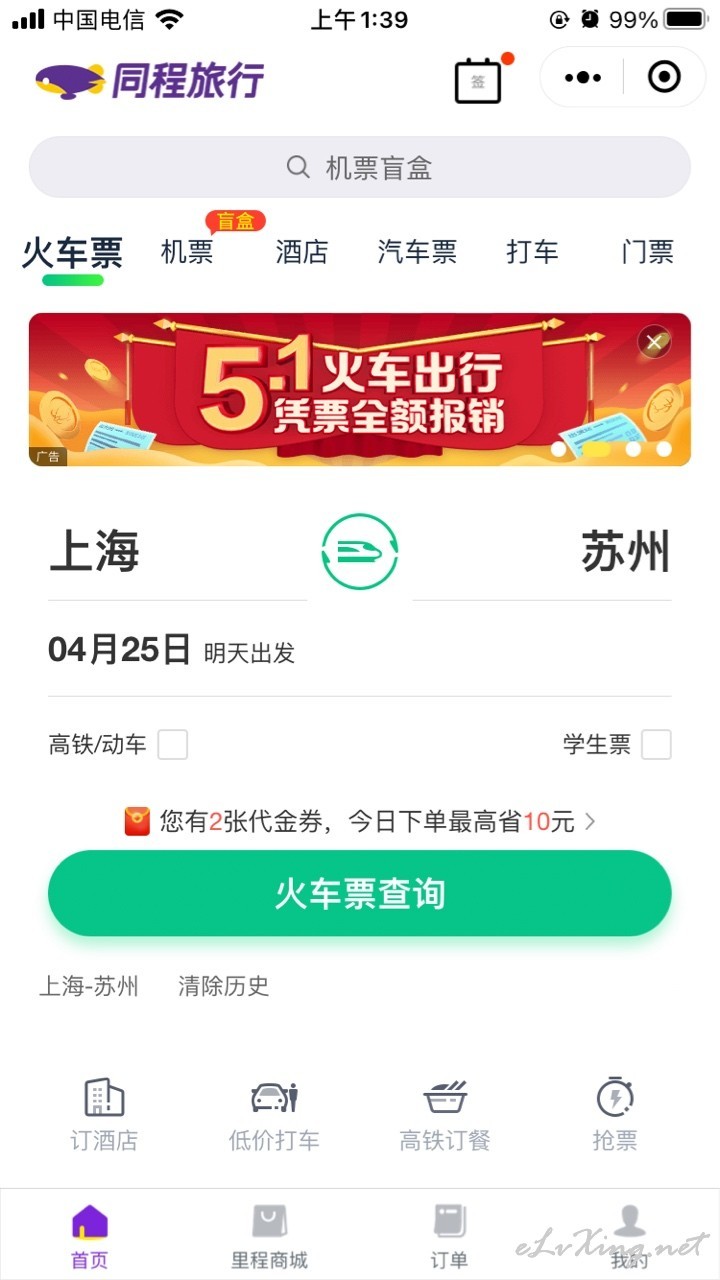
Task: Open the sign-in calendar icon
Action: pos(478,81)
